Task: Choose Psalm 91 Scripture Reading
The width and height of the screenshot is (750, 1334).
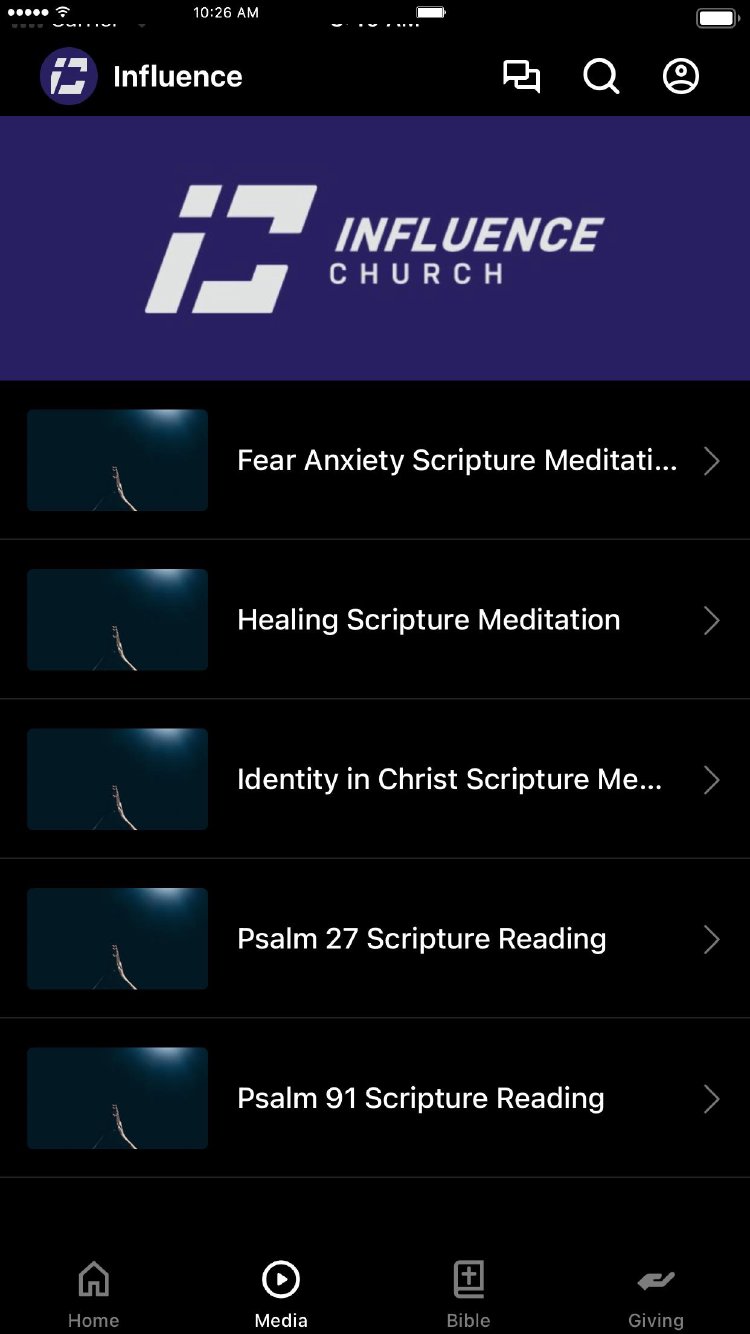Action: click(420, 1098)
